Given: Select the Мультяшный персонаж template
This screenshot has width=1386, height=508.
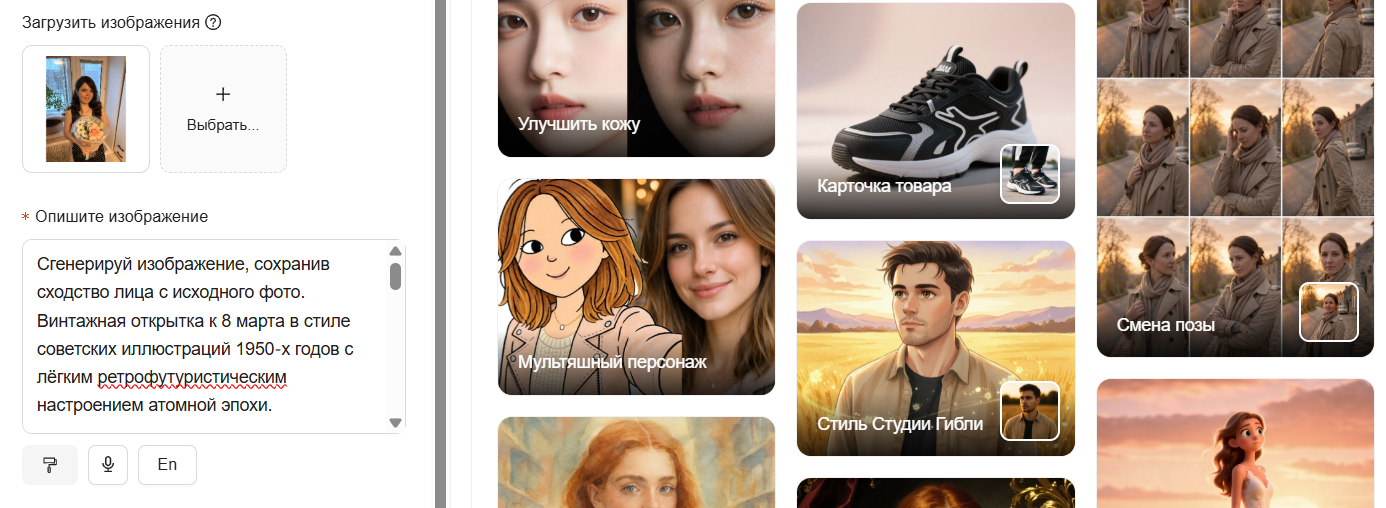Looking at the screenshot, I should pyautogui.click(x=636, y=287).
